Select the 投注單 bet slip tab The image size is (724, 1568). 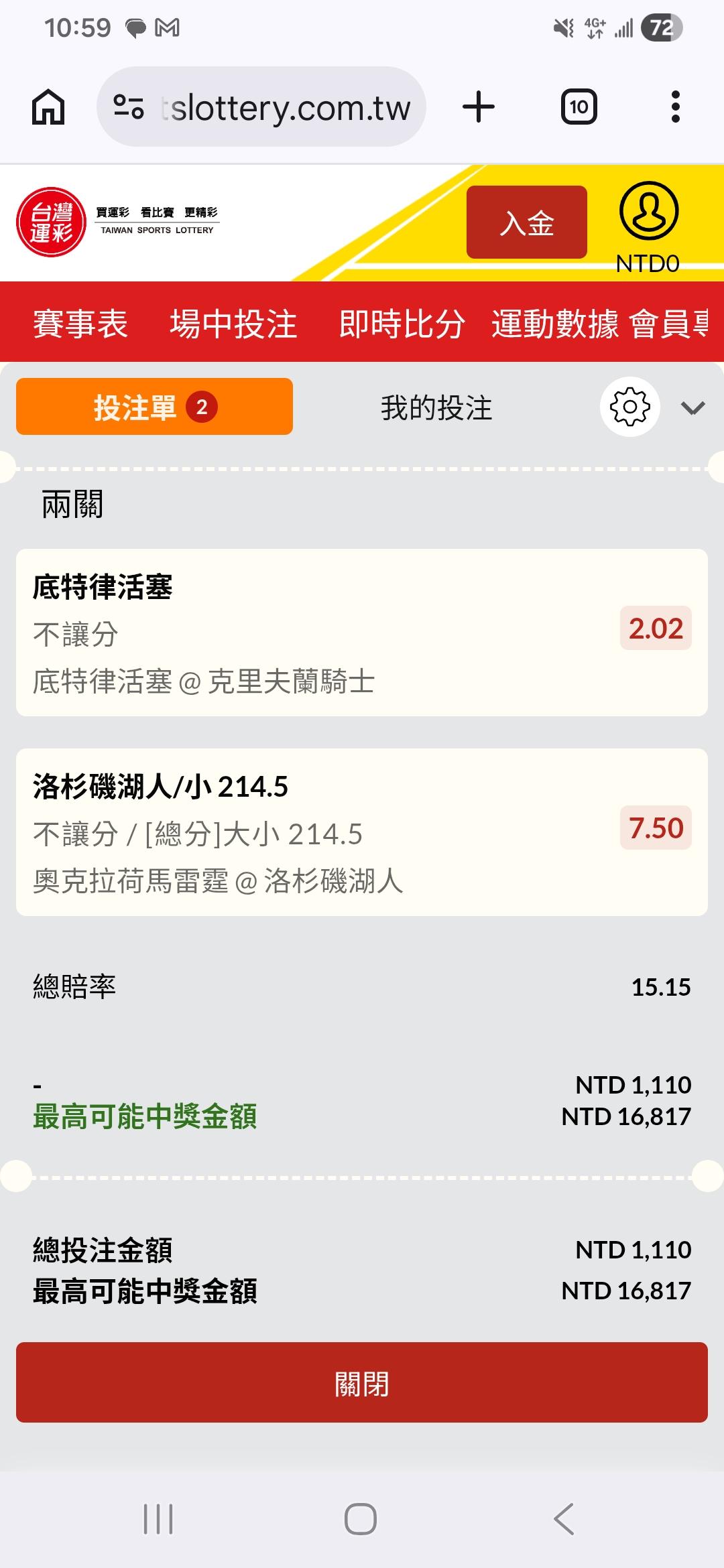click(154, 407)
